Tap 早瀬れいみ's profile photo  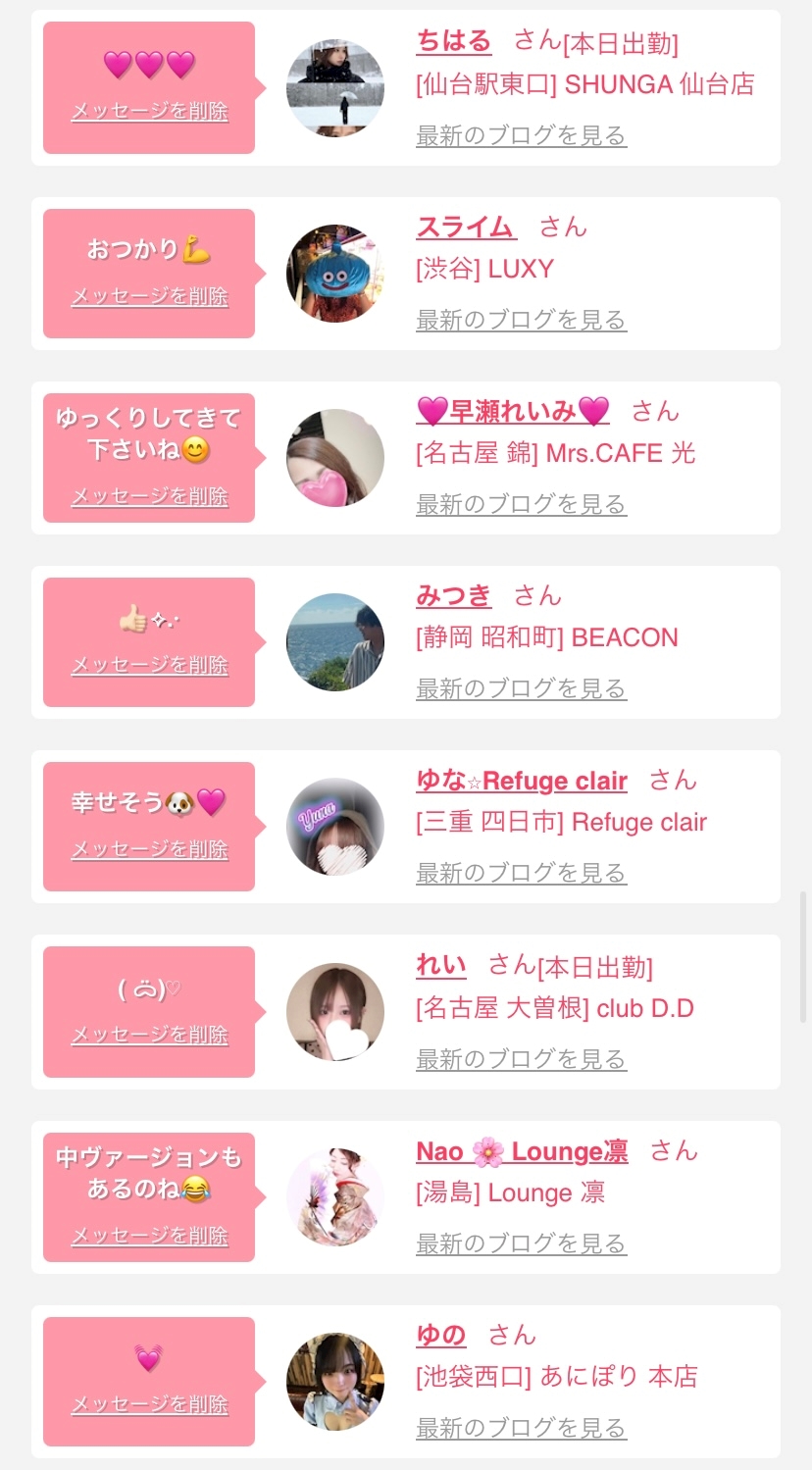(335, 458)
